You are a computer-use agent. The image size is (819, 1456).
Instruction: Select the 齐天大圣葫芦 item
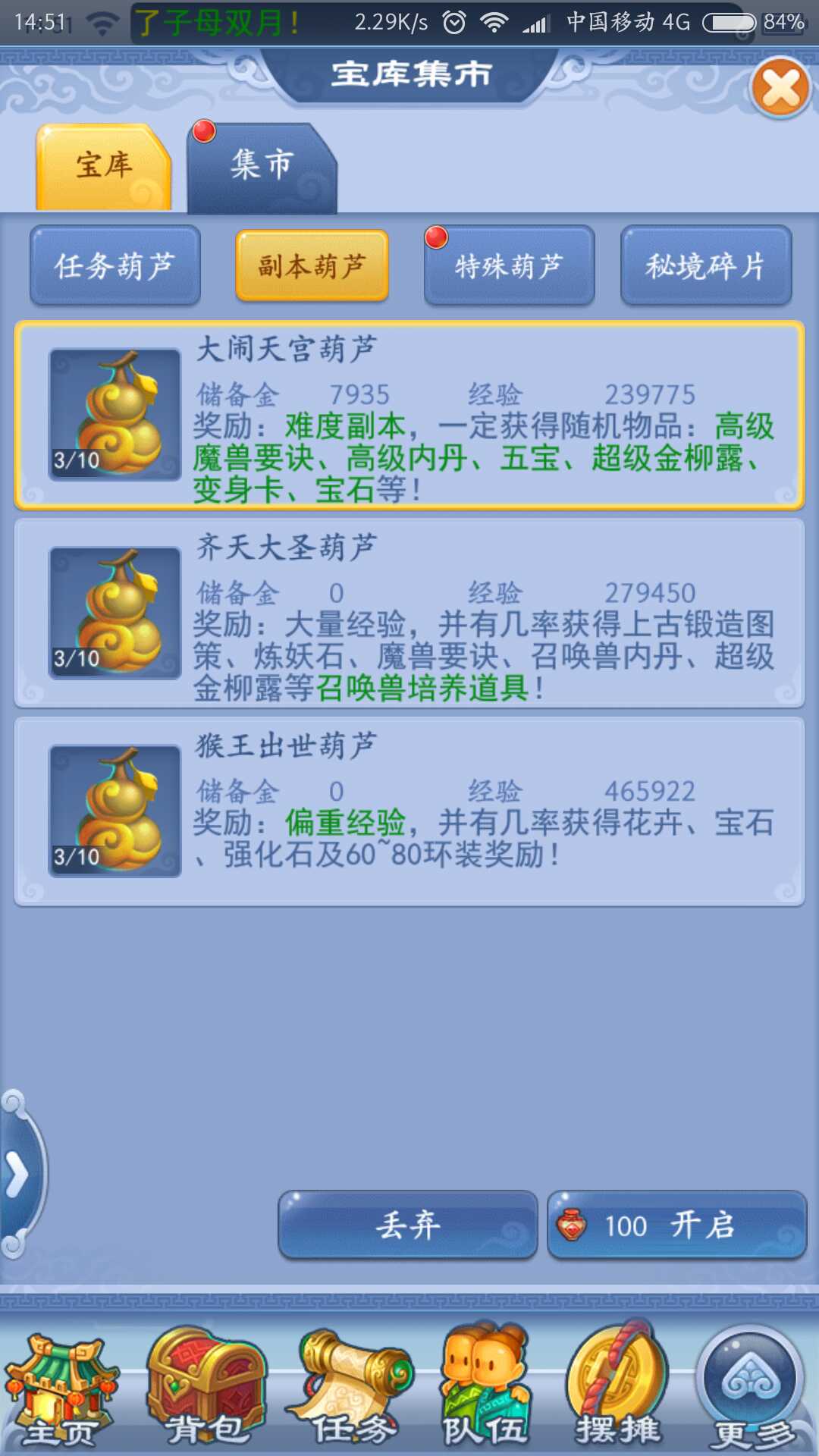(409, 613)
